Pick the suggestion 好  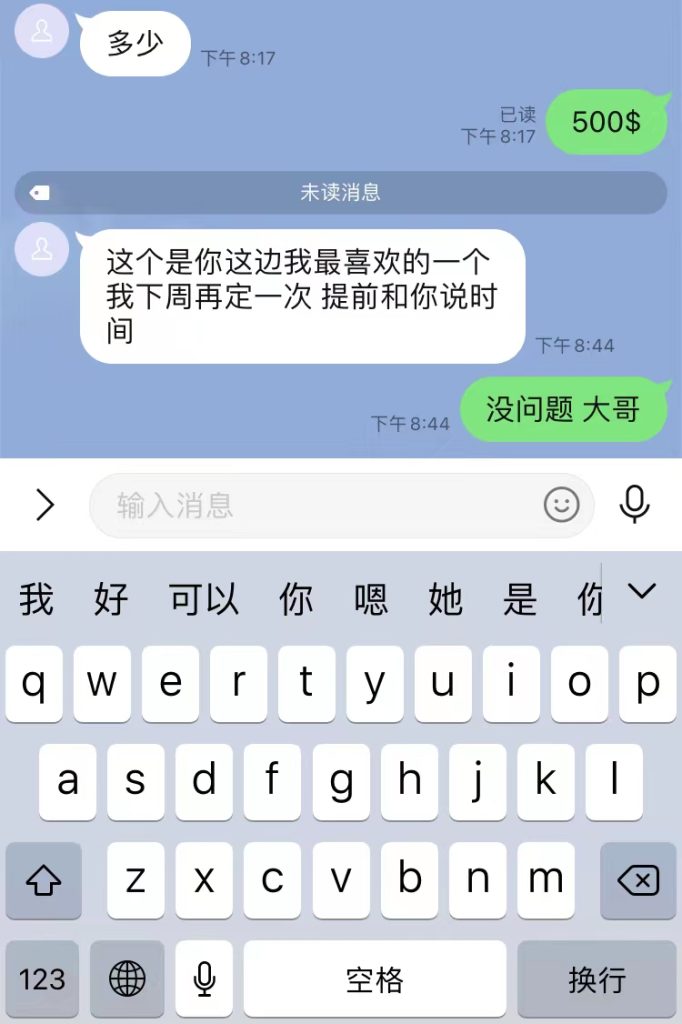tap(111, 599)
